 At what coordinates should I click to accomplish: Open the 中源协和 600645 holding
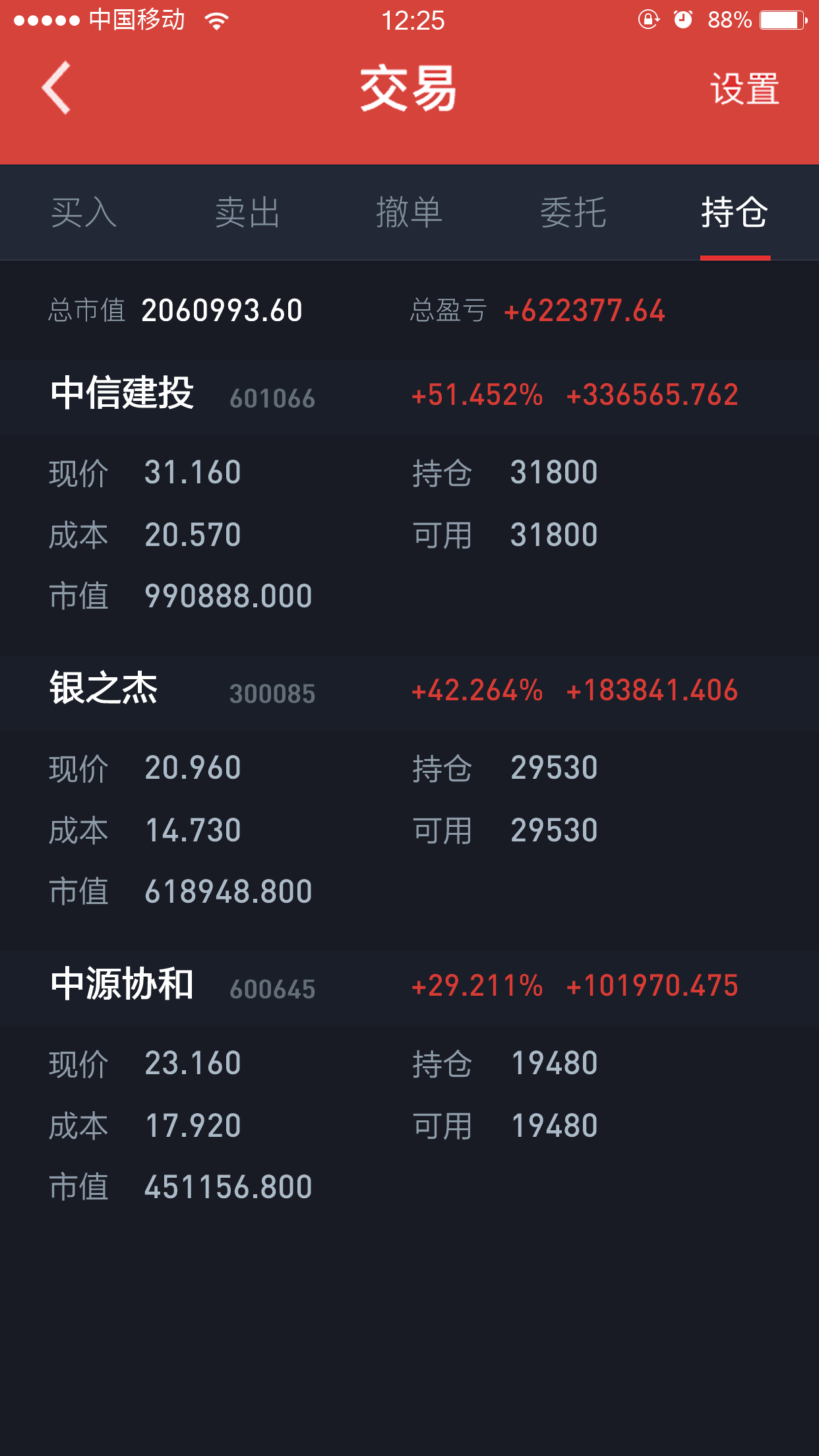[x=409, y=985]
